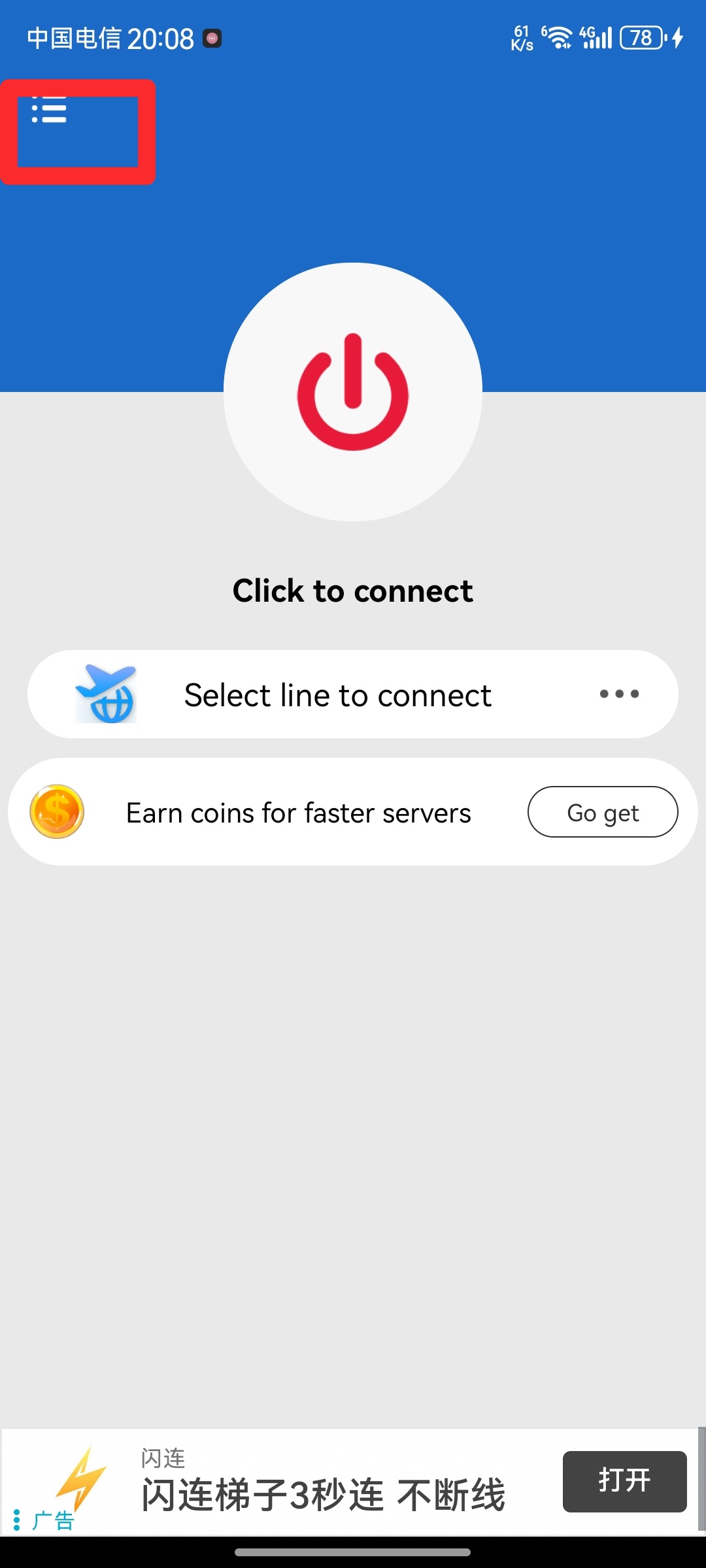Open the drawer menu icon
The width and height of the screenshot is (706, 1568).
click(x=50, y=110)
